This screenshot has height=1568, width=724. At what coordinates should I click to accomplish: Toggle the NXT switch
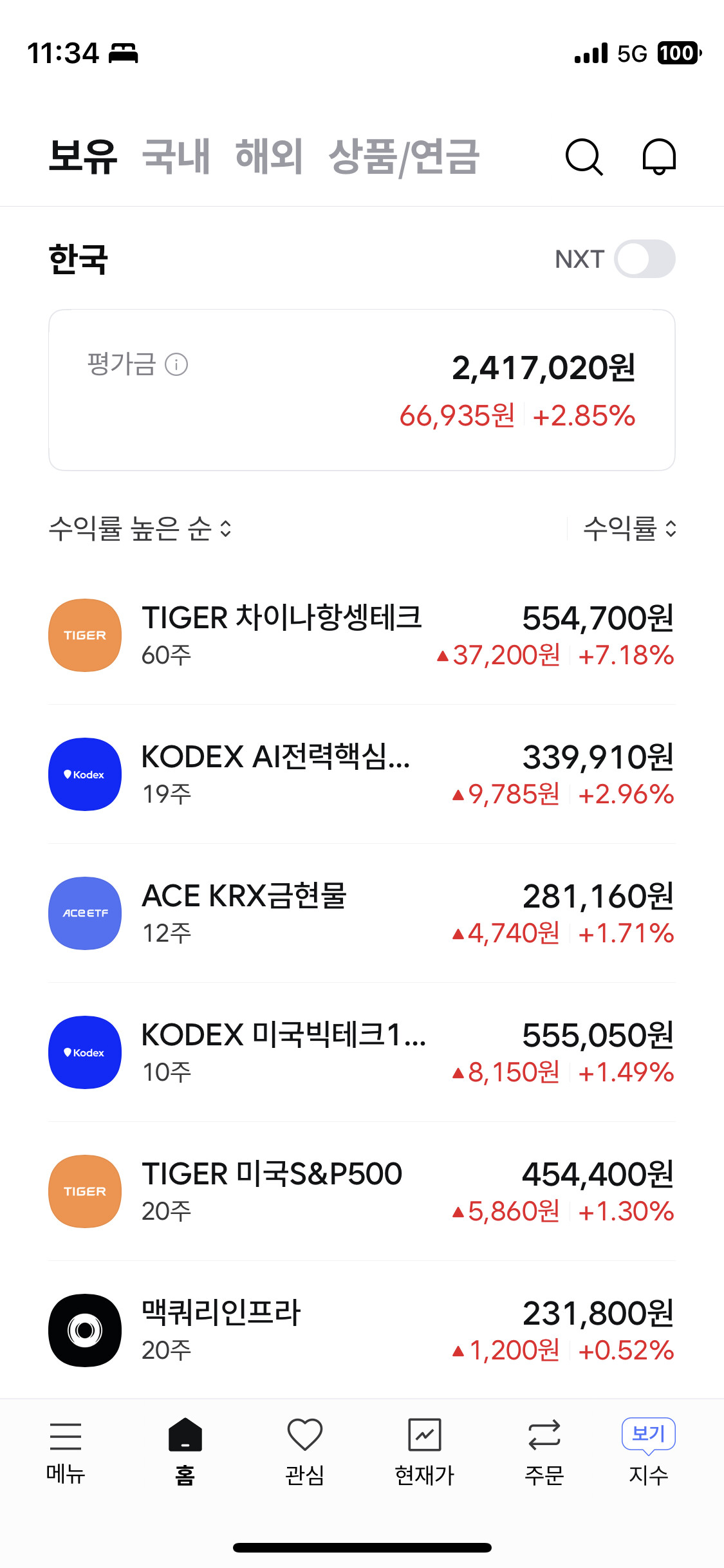pos(644,259)
